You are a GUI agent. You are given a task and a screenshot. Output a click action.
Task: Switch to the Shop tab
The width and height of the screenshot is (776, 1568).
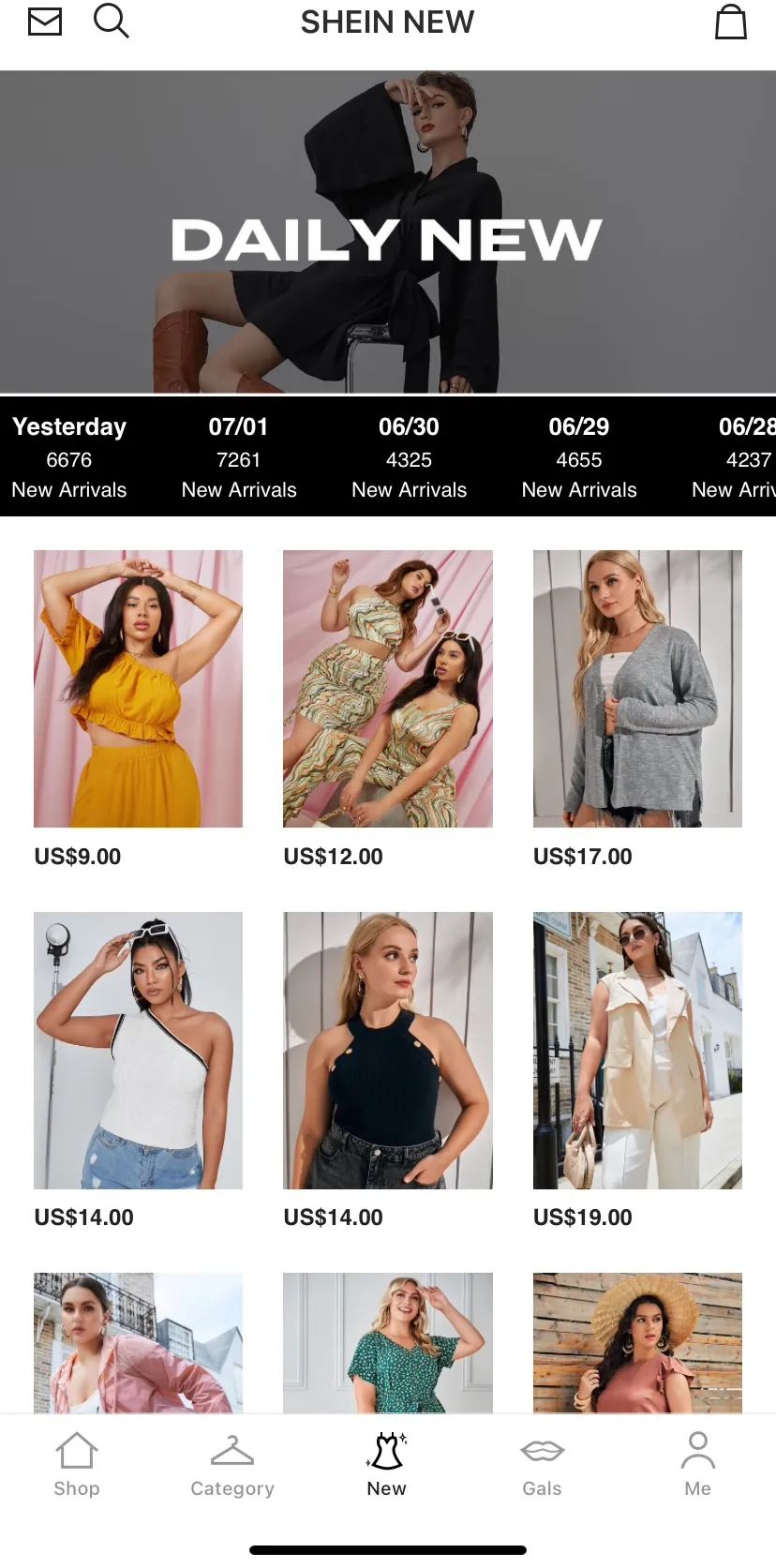pos(77,1464)
